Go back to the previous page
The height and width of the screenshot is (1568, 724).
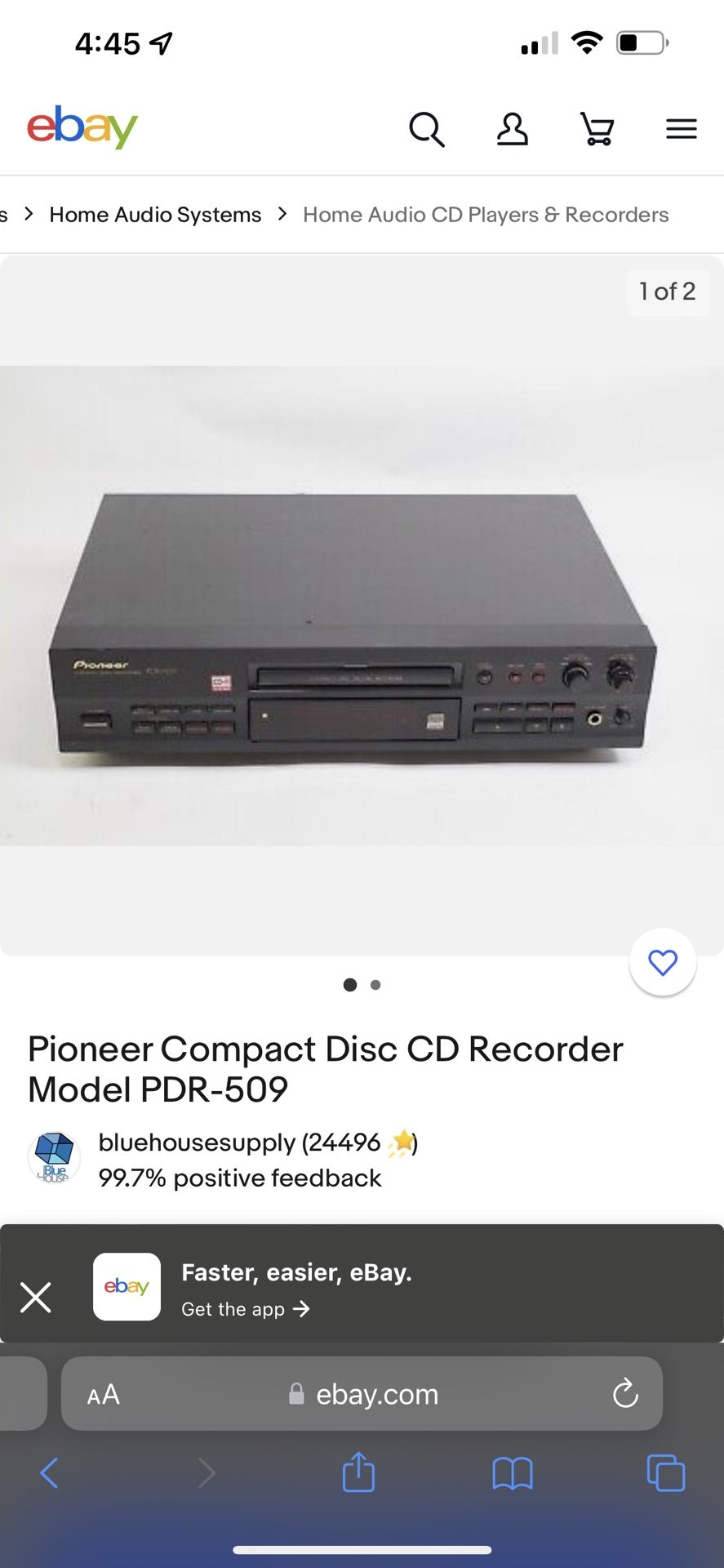[x=50, y=1473]
